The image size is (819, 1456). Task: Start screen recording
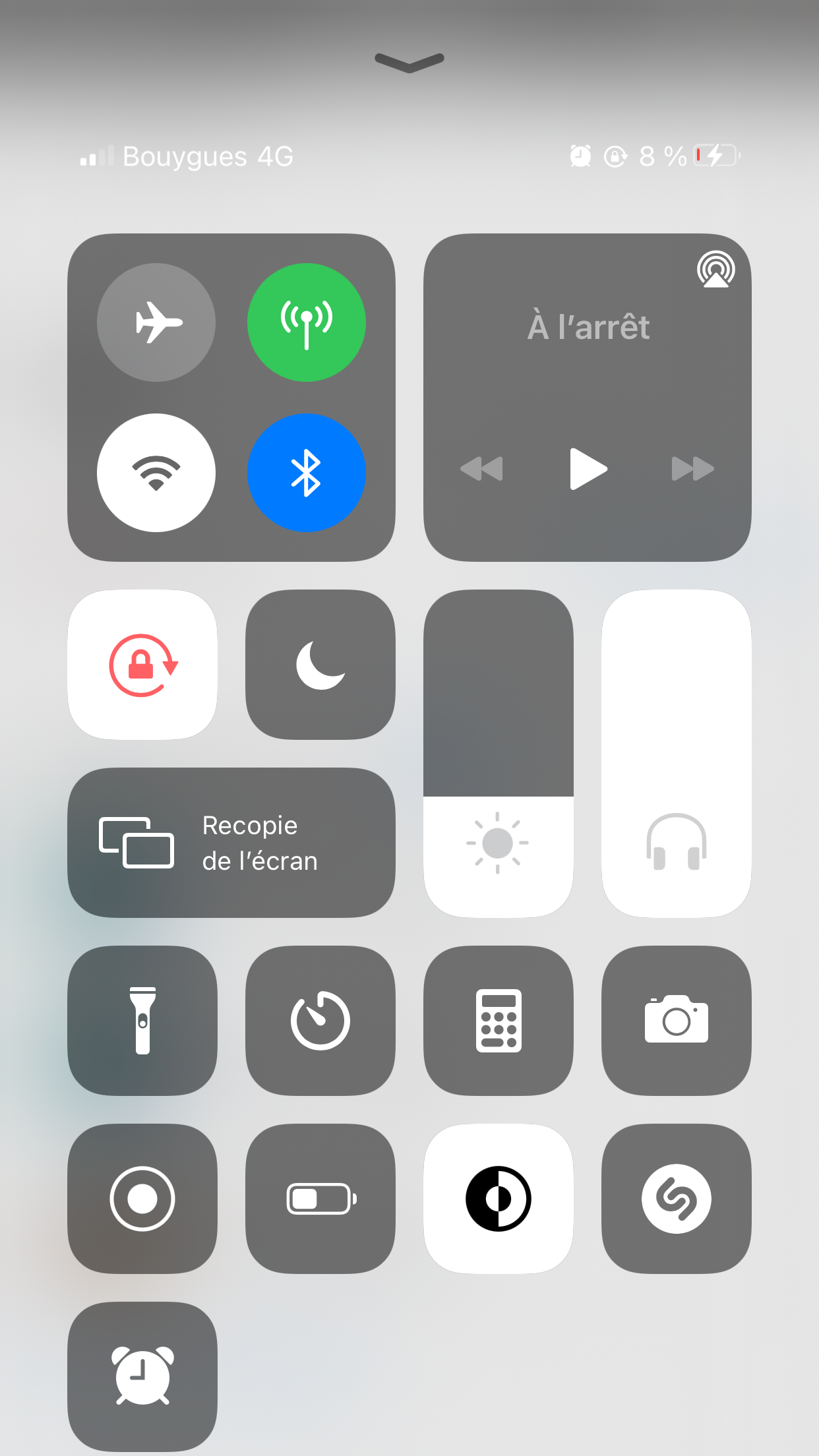142,1199
